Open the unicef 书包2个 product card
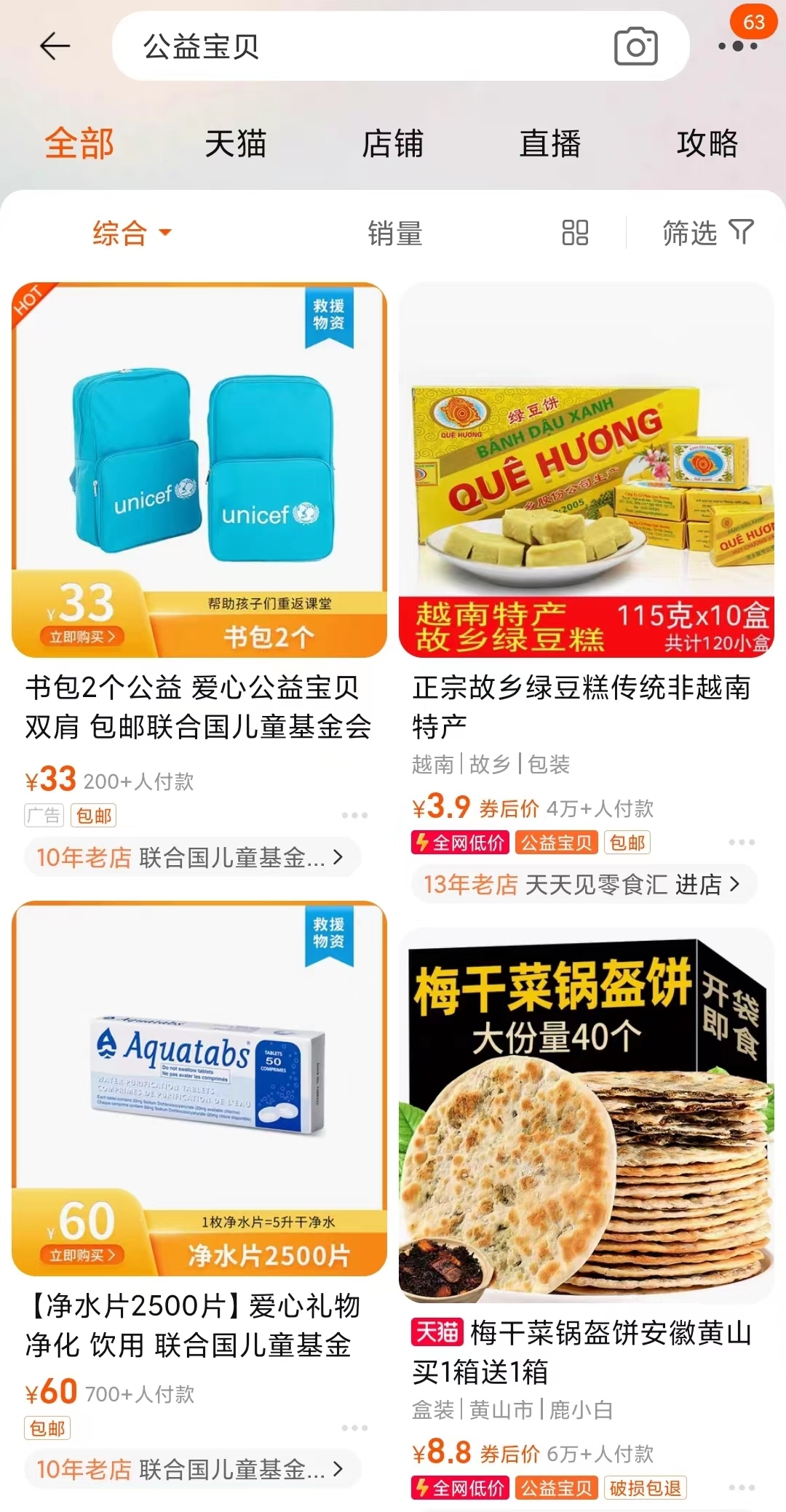The width and height of the screenshot is (786, 1512). [x=199, y=470]
